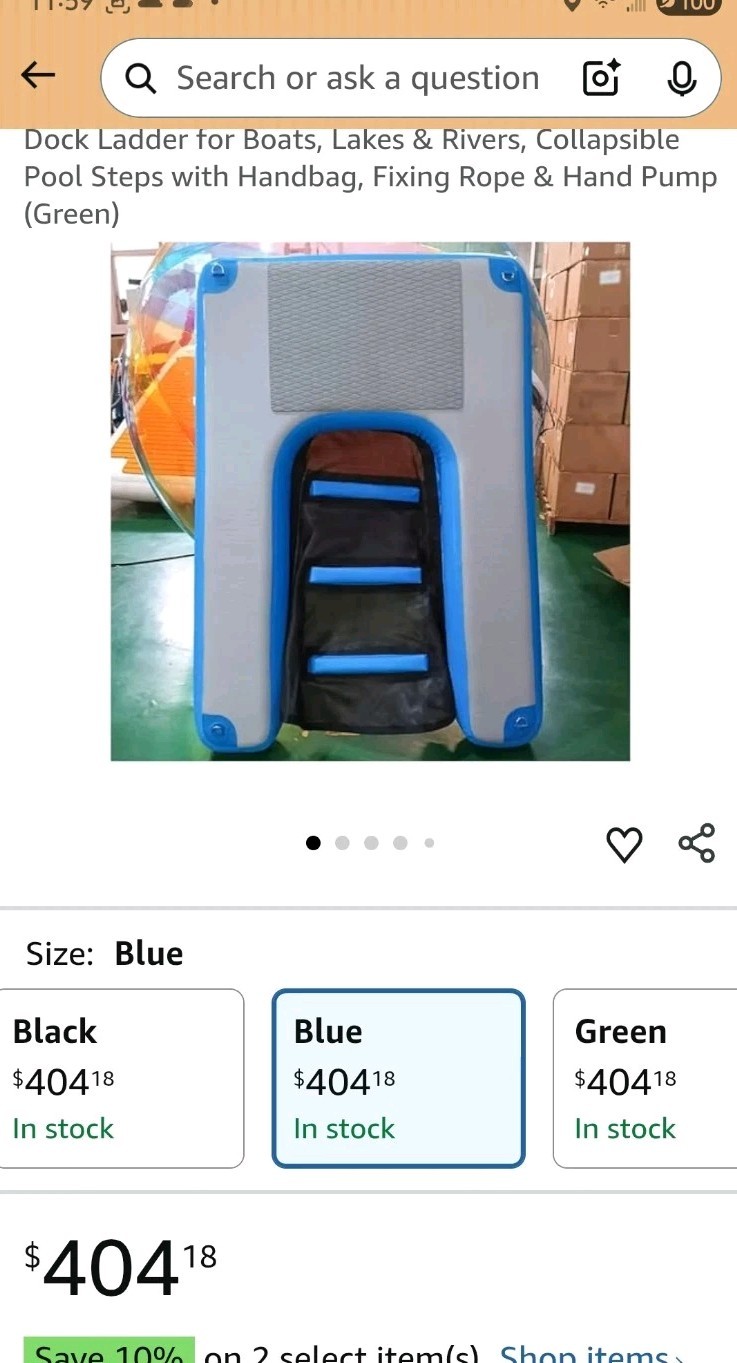Image resolution: width=737 pixels, height=1363 pixels.
Task: Select the Blue option
Action: pyautogui.click(x=398, y=1078)
